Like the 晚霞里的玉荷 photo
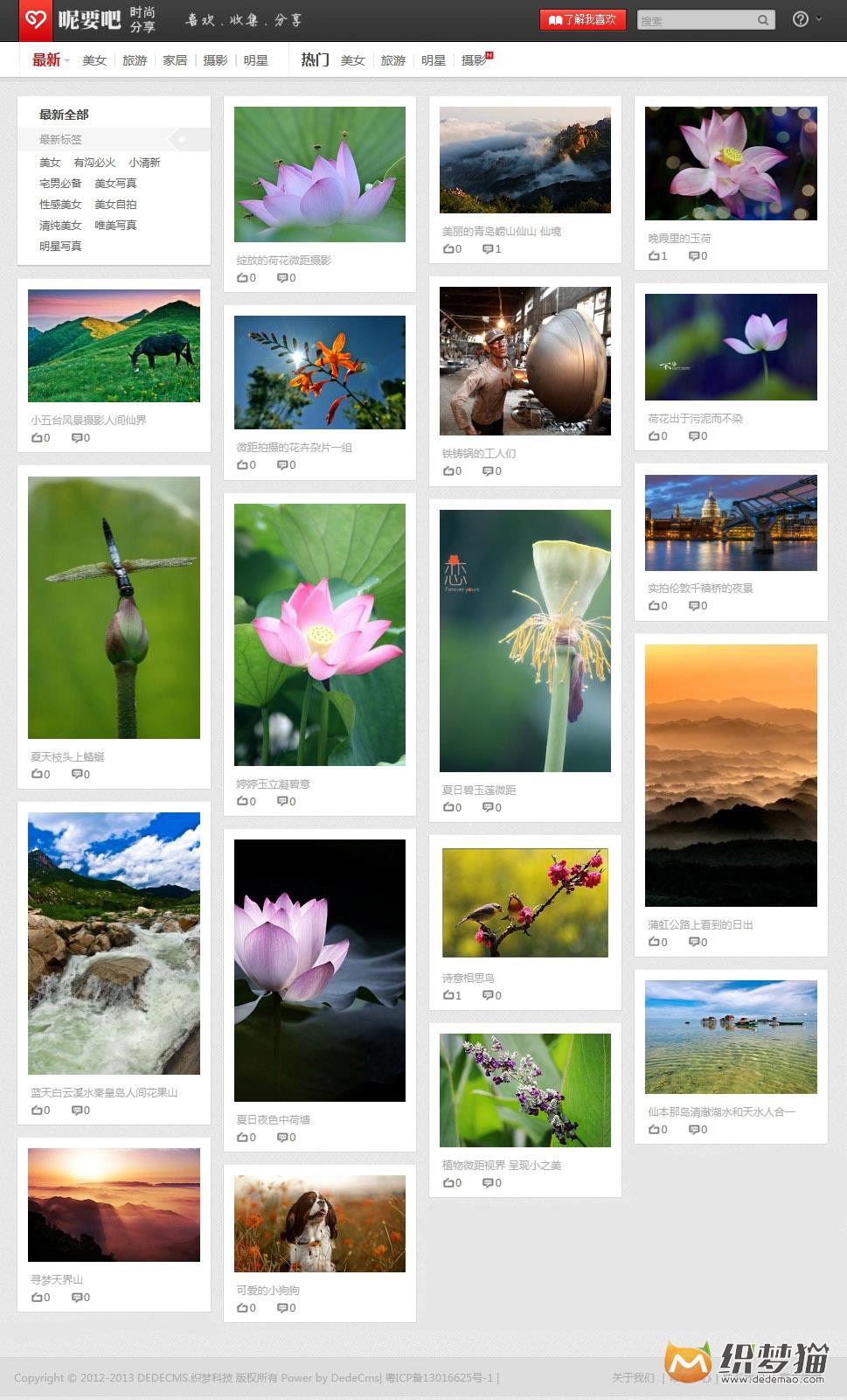Viewport: 847px width, 1400px height. pyautogui.click(x=657, y=256)
